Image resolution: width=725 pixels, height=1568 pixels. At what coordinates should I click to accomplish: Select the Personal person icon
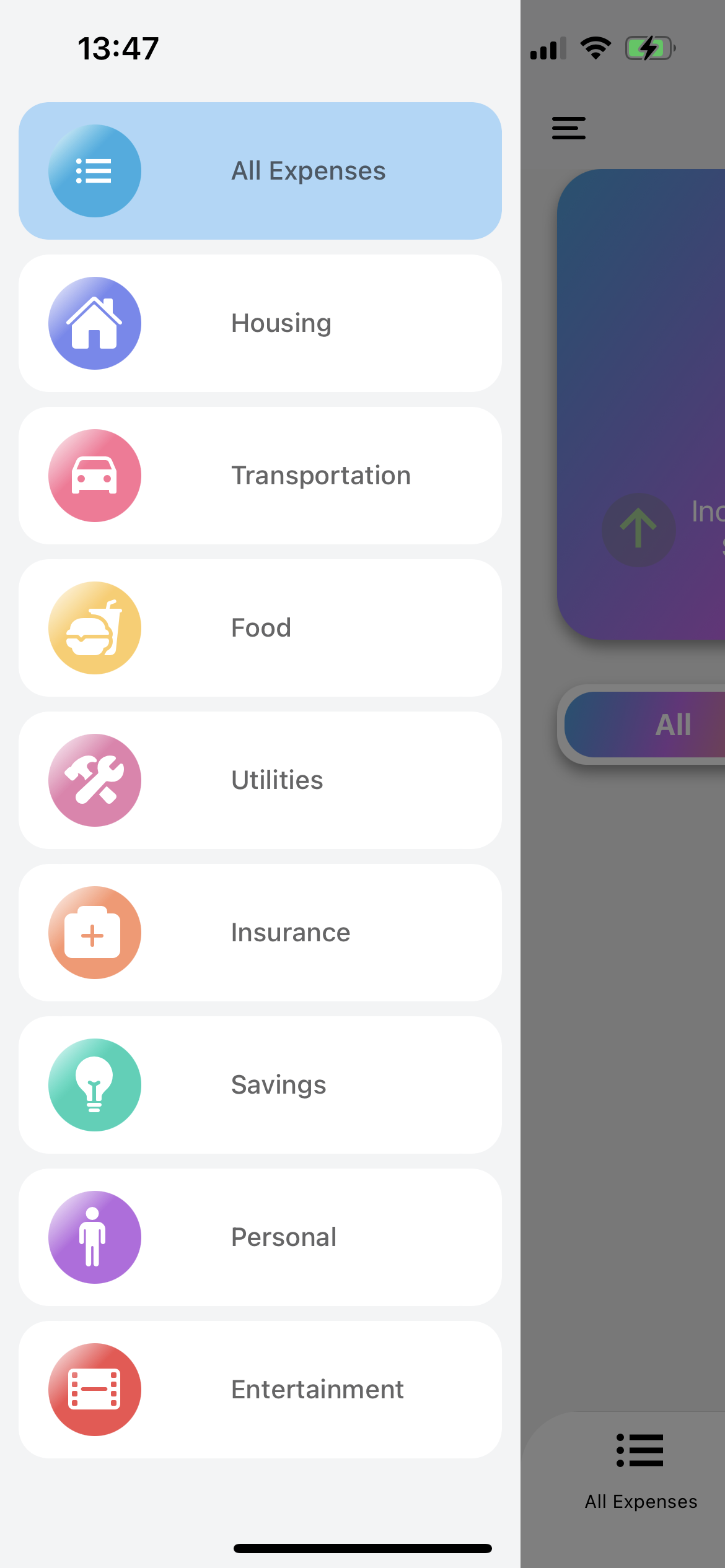pos(94,1237)
